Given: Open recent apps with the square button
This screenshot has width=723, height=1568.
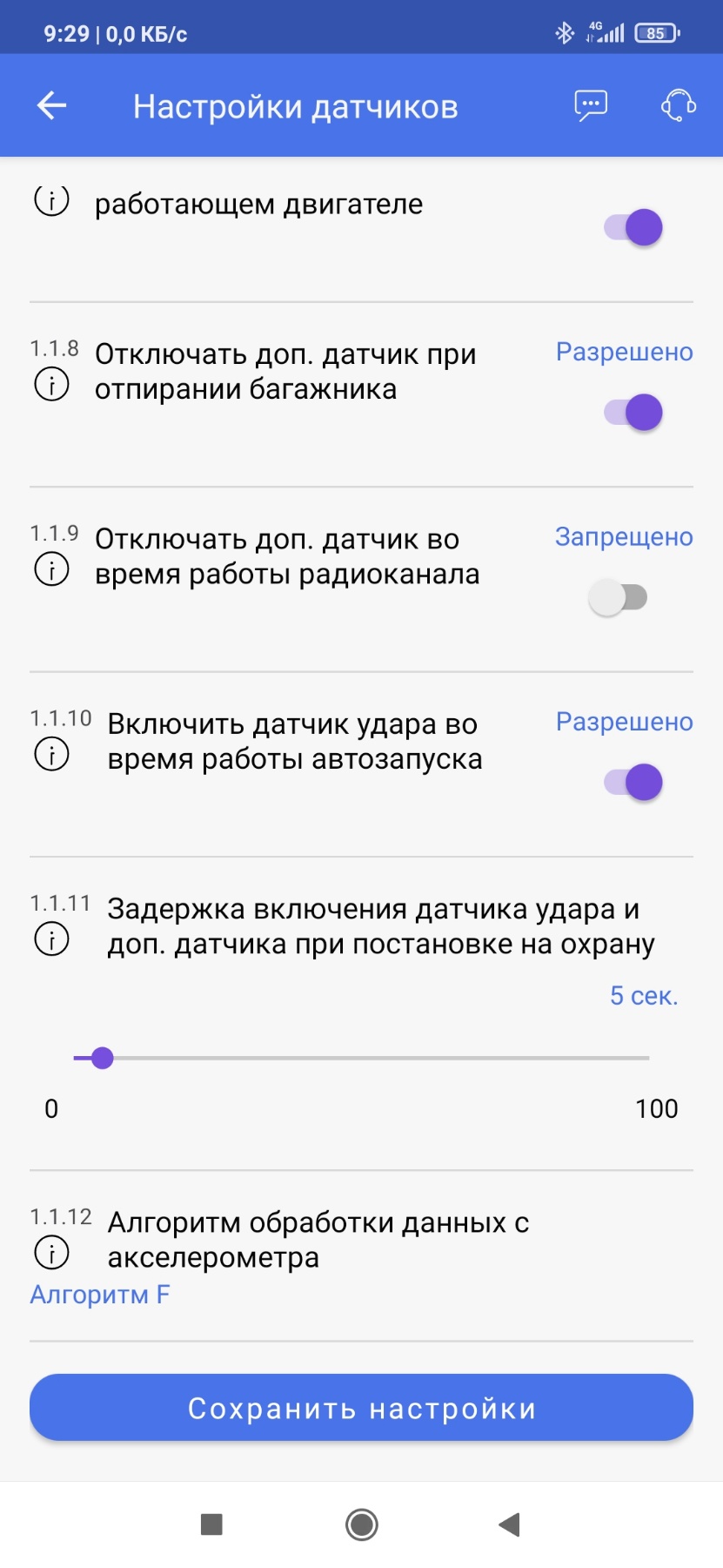Looking at the screenshot, I should 211,1524.
